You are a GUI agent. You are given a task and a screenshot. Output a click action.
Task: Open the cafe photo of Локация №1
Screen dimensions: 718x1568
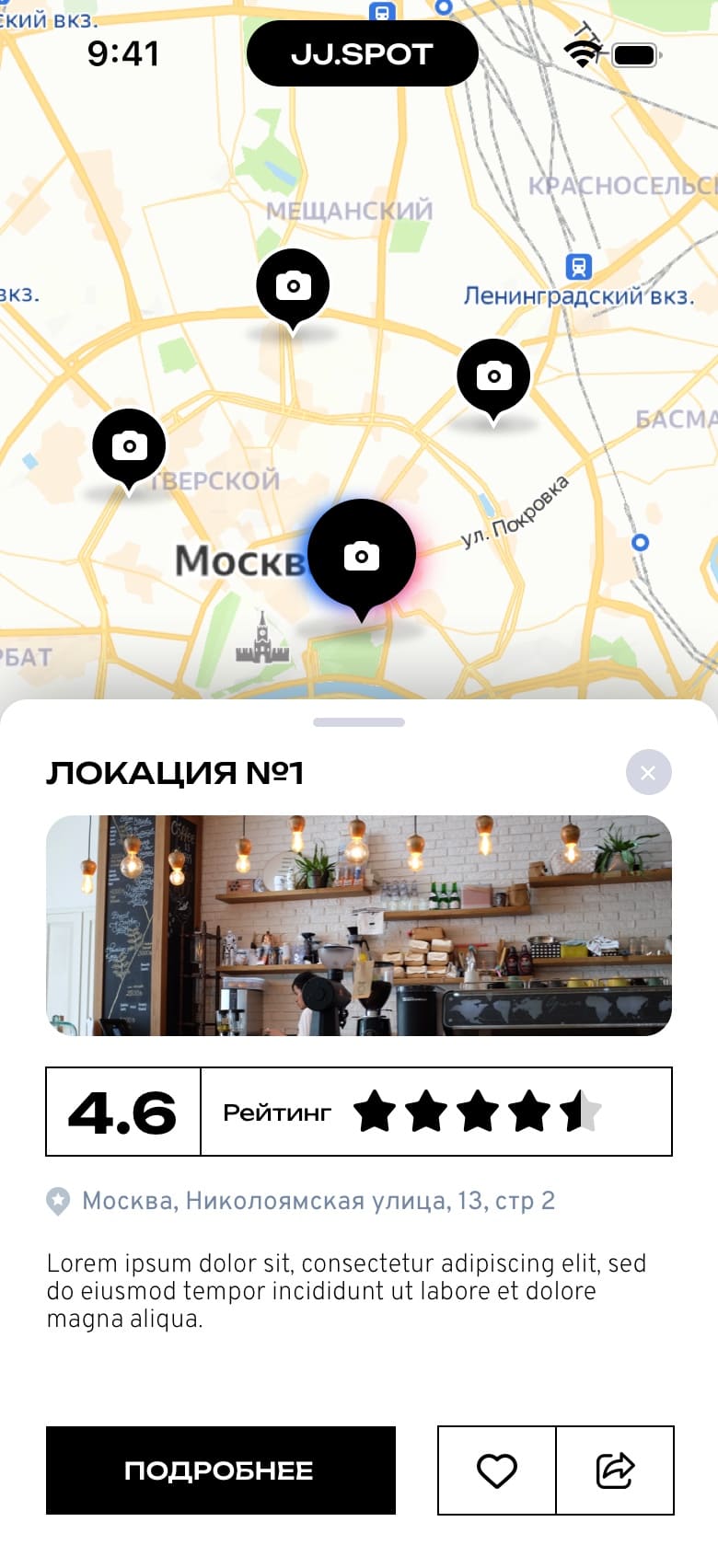pyautogui.click(x=359, y=925)
